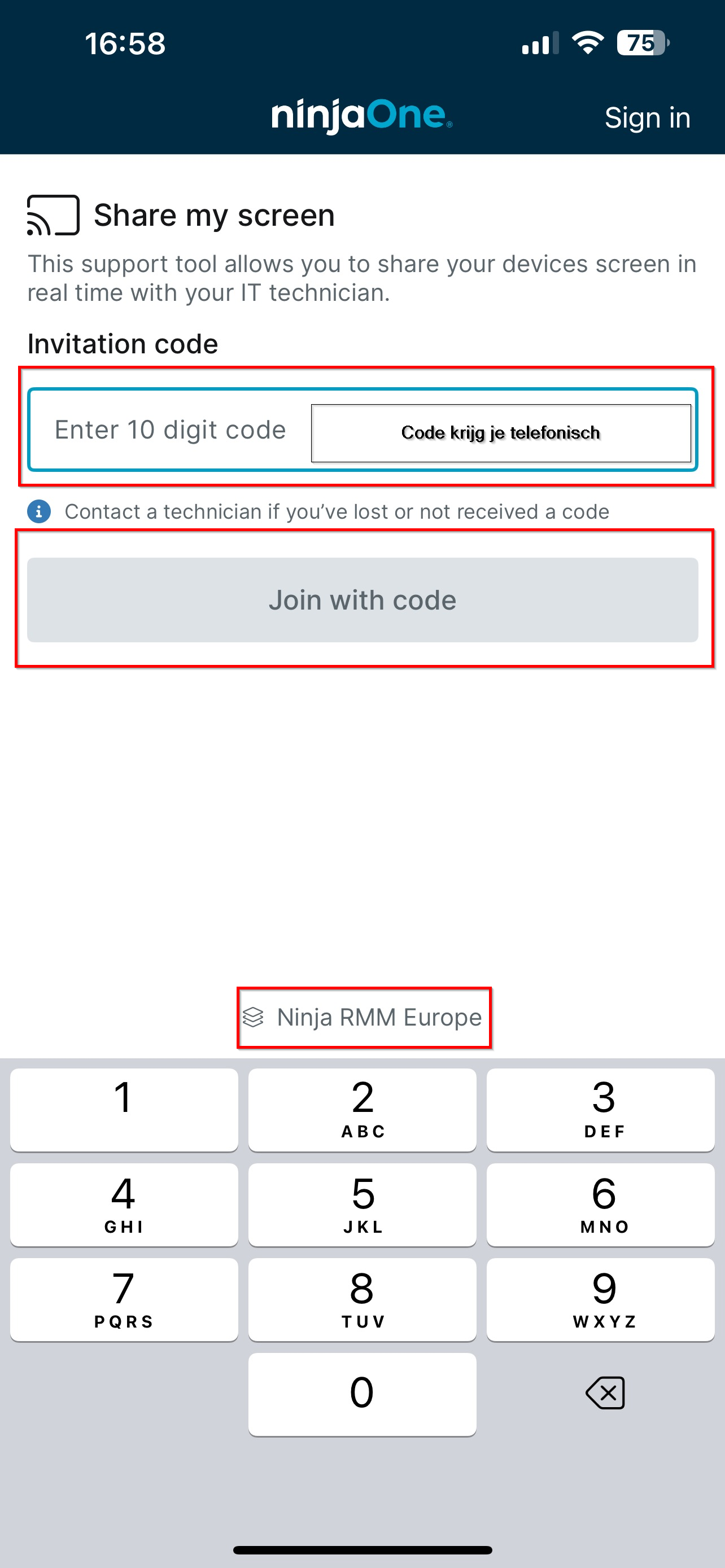
Task: Type digit 1 on the keypad
Action: (124, 1110)
